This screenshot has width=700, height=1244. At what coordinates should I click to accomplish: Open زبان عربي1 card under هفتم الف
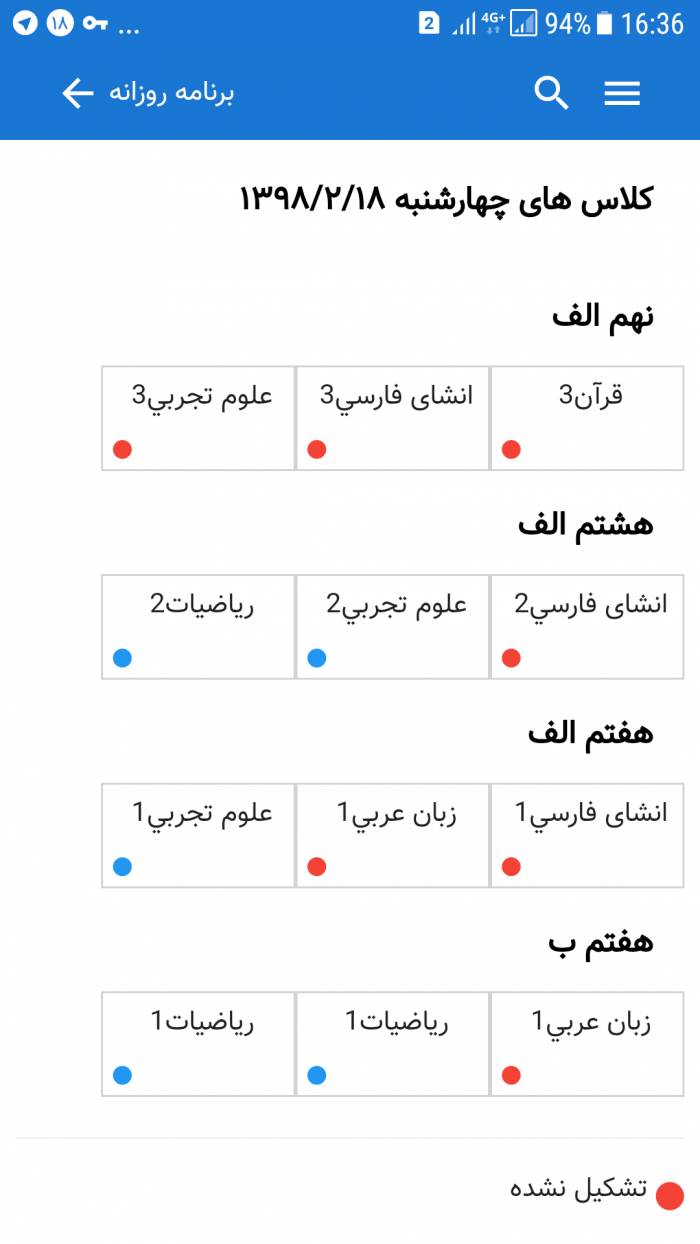coord(393,835)
